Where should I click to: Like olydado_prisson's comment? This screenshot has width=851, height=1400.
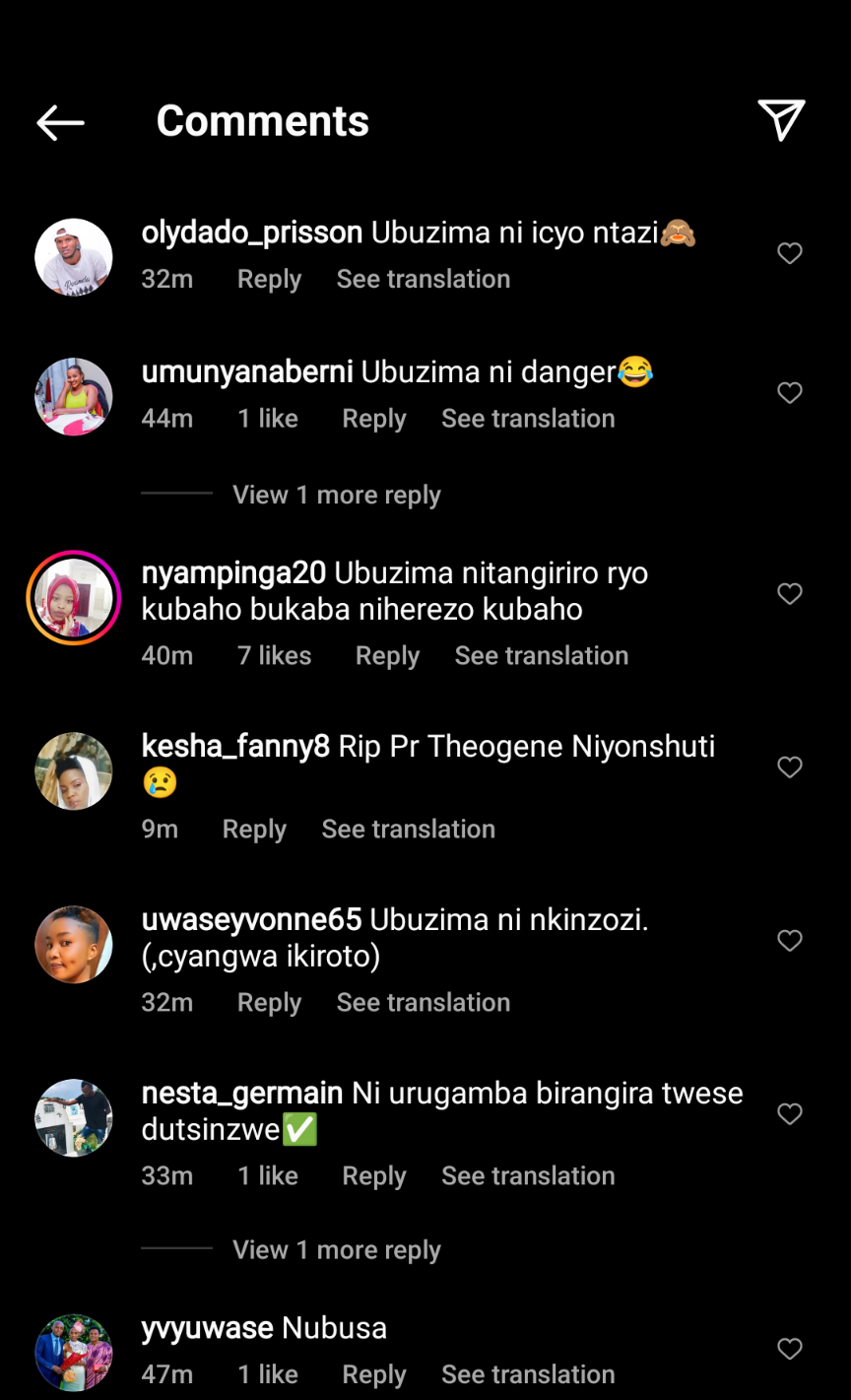(x=790, y=253)
